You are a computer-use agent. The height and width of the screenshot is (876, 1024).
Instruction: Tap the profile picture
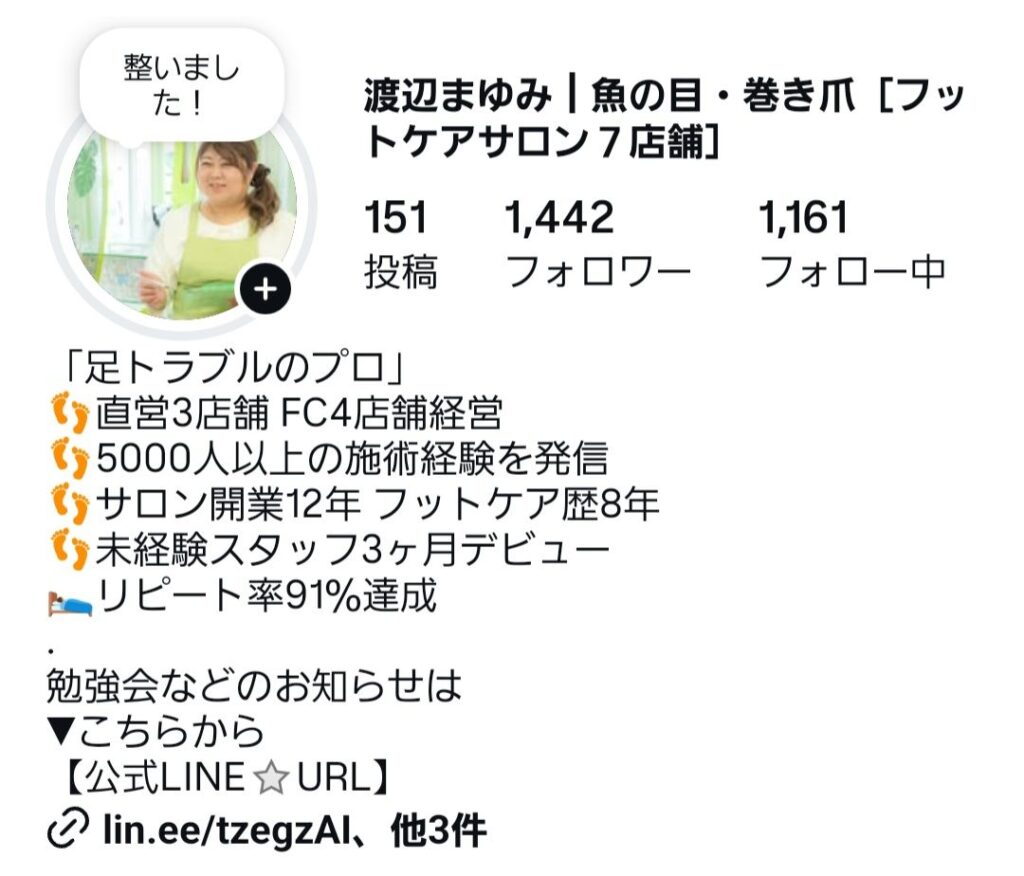coord(180,230)
